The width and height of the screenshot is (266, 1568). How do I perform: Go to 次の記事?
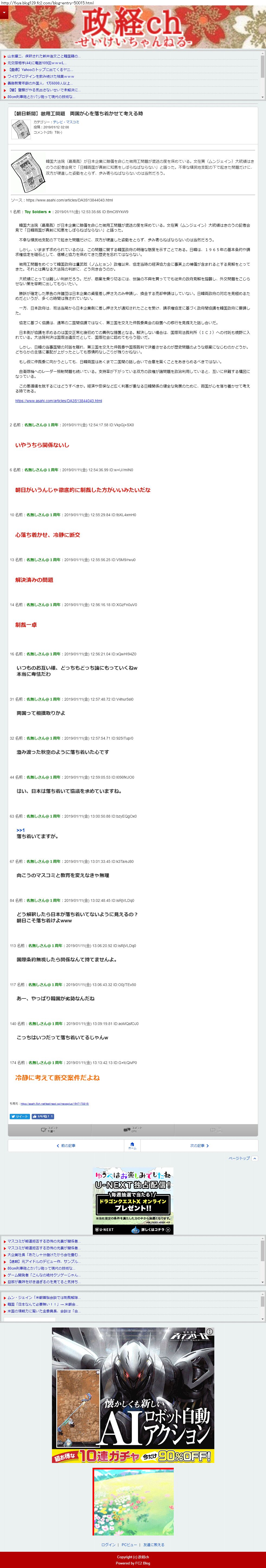(199, 1146)
